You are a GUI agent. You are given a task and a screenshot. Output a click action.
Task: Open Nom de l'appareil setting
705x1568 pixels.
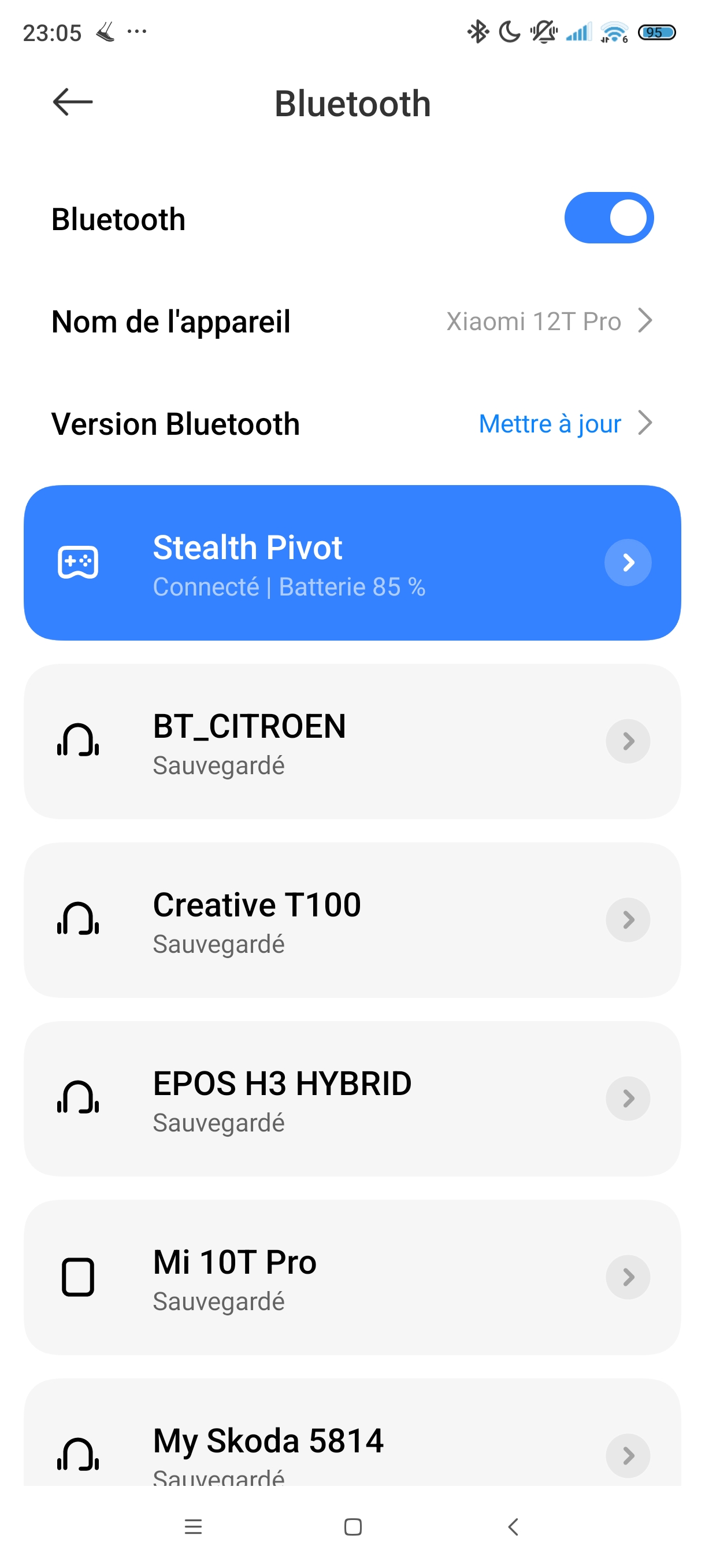pos(351,321)
